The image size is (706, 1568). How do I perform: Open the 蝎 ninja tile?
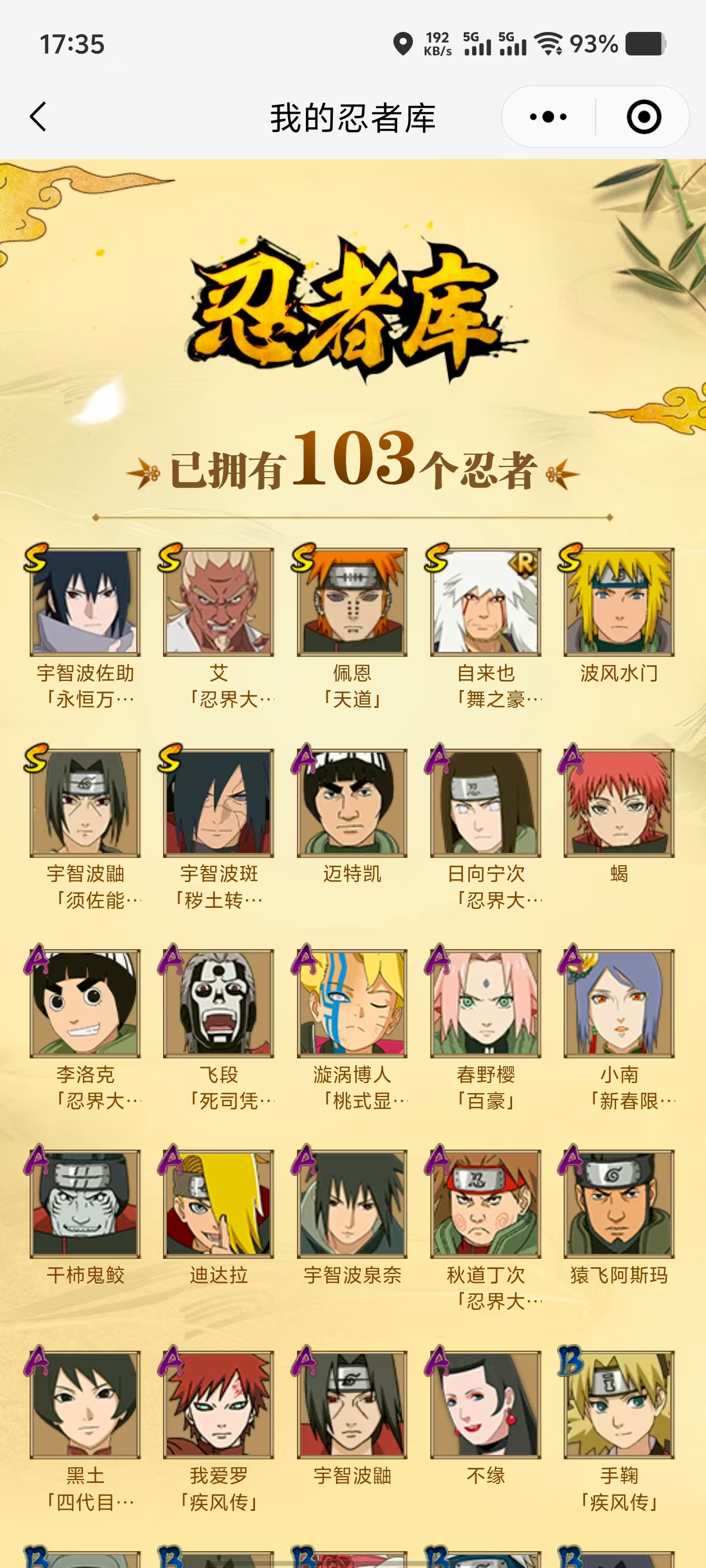pyautogui.click(x=619, y=803)
